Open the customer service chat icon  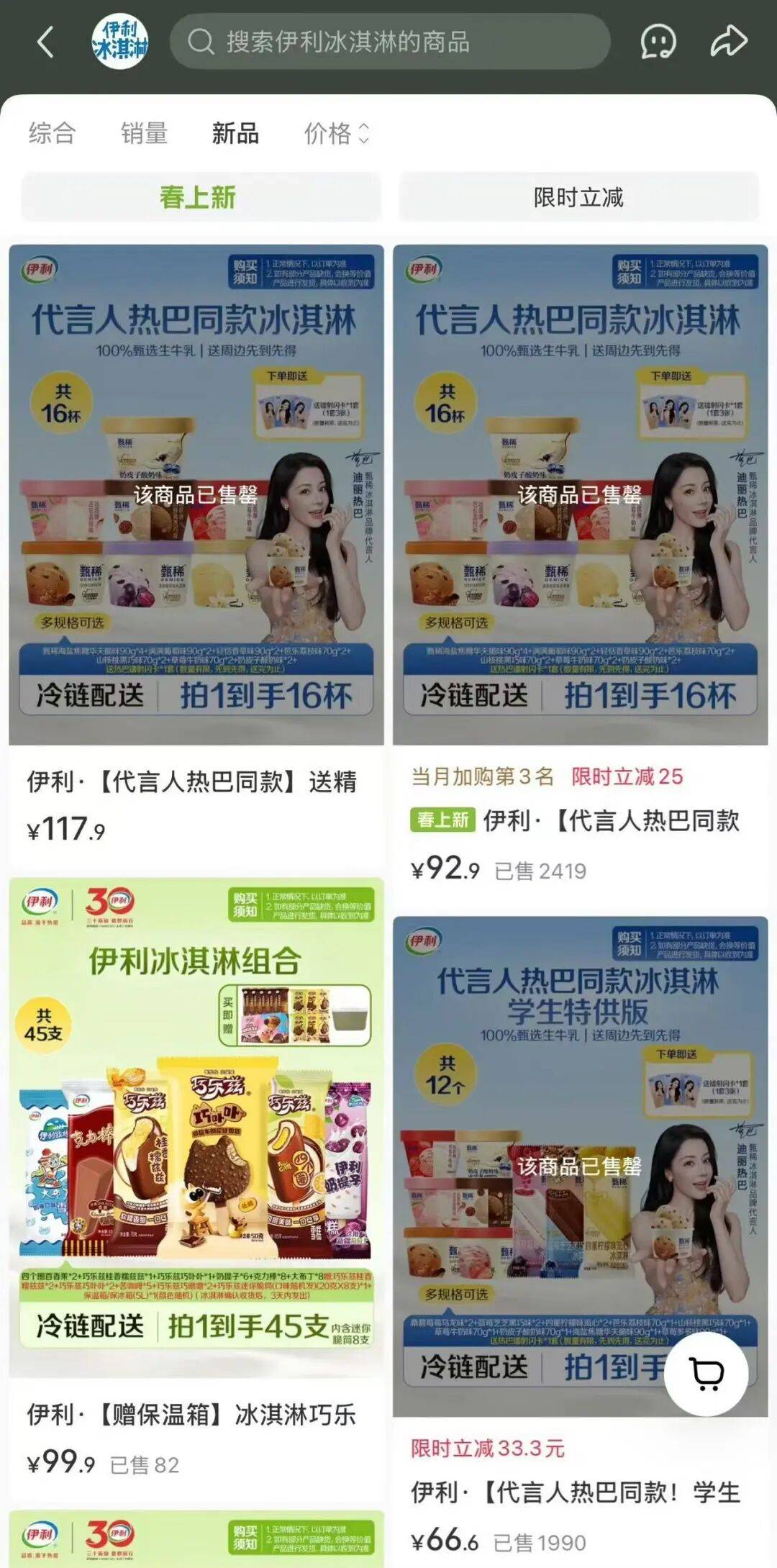pyautogui.click(x=658, y=42)
